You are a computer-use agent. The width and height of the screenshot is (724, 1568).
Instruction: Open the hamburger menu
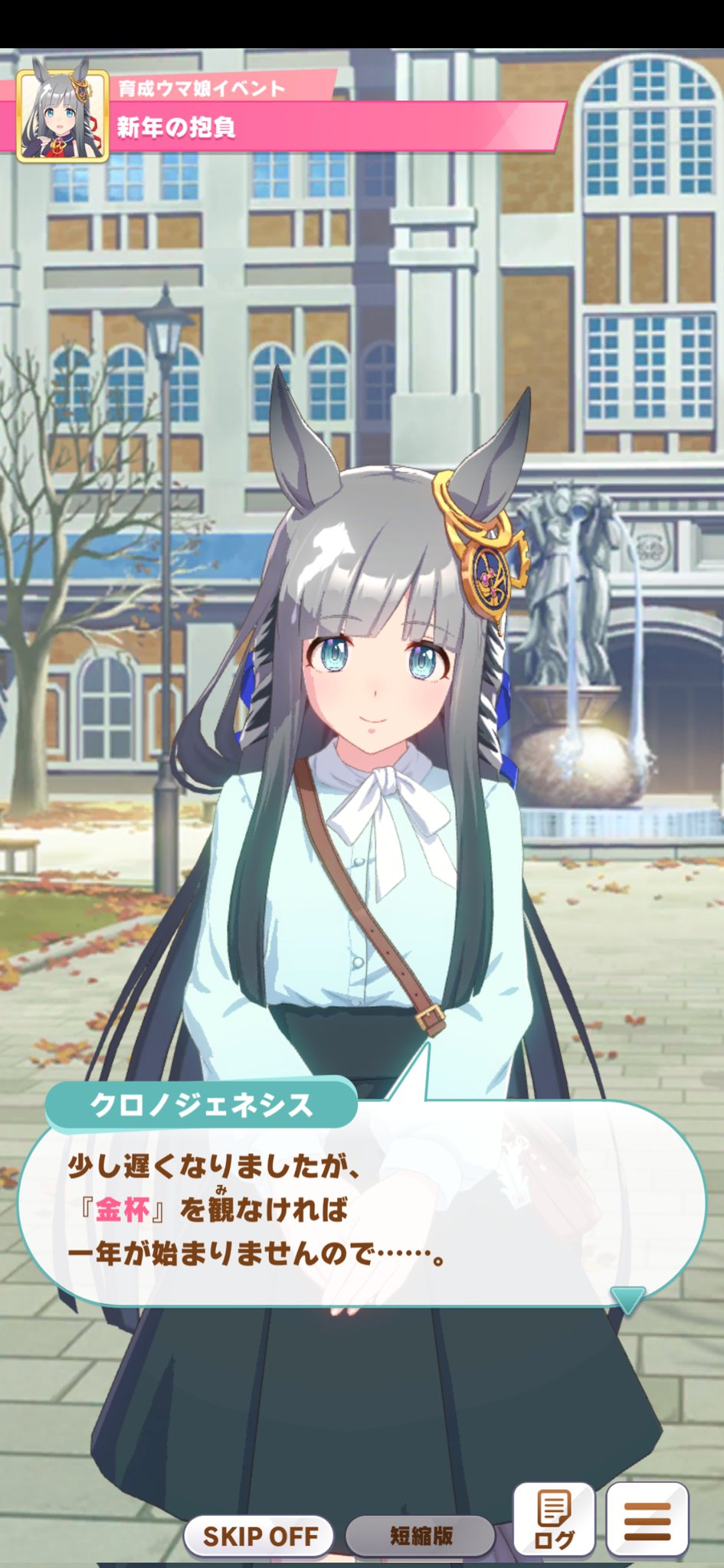point(647,1519)
